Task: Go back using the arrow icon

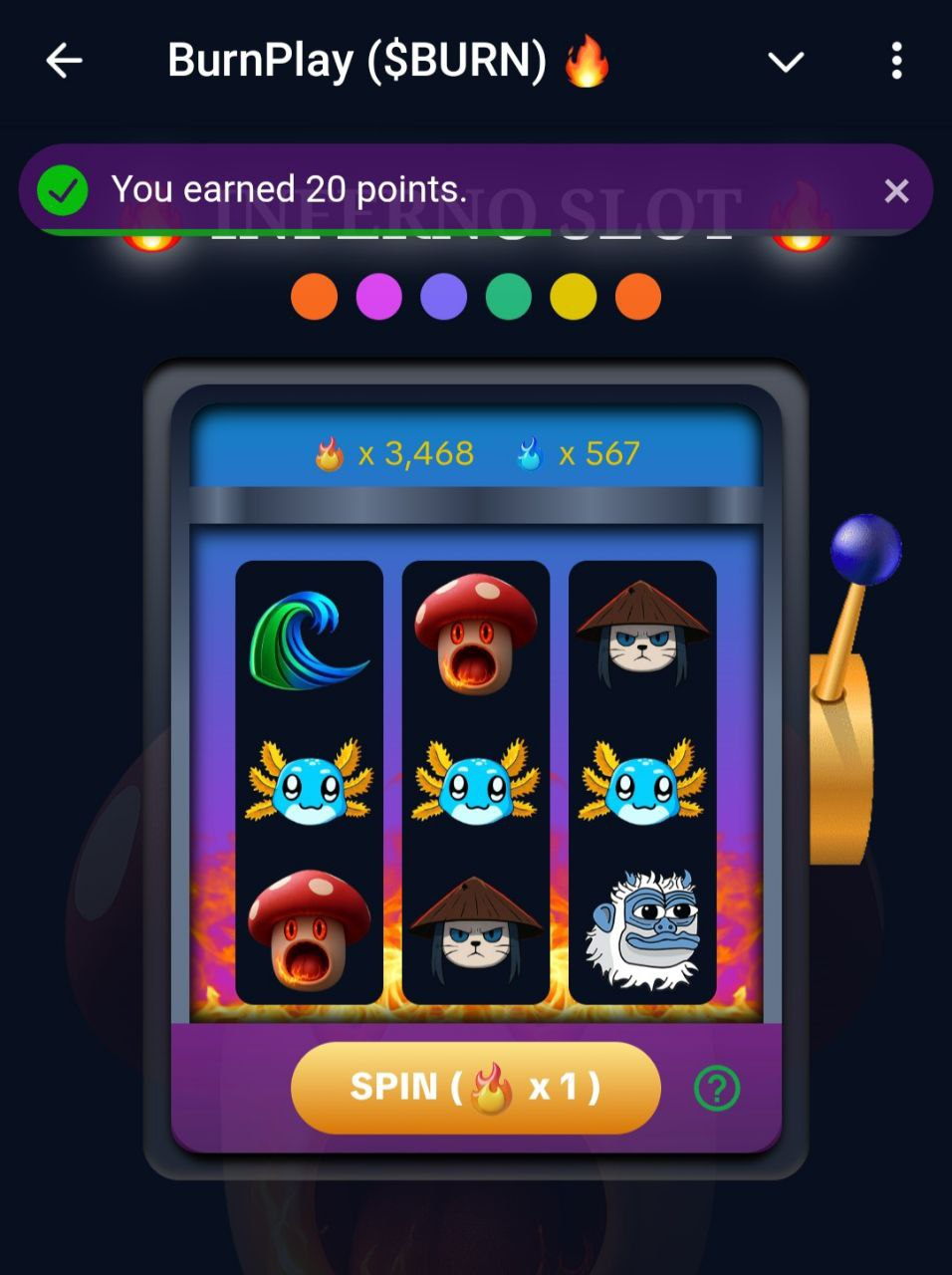Action: pyautogui.click(x=64, y=61)
